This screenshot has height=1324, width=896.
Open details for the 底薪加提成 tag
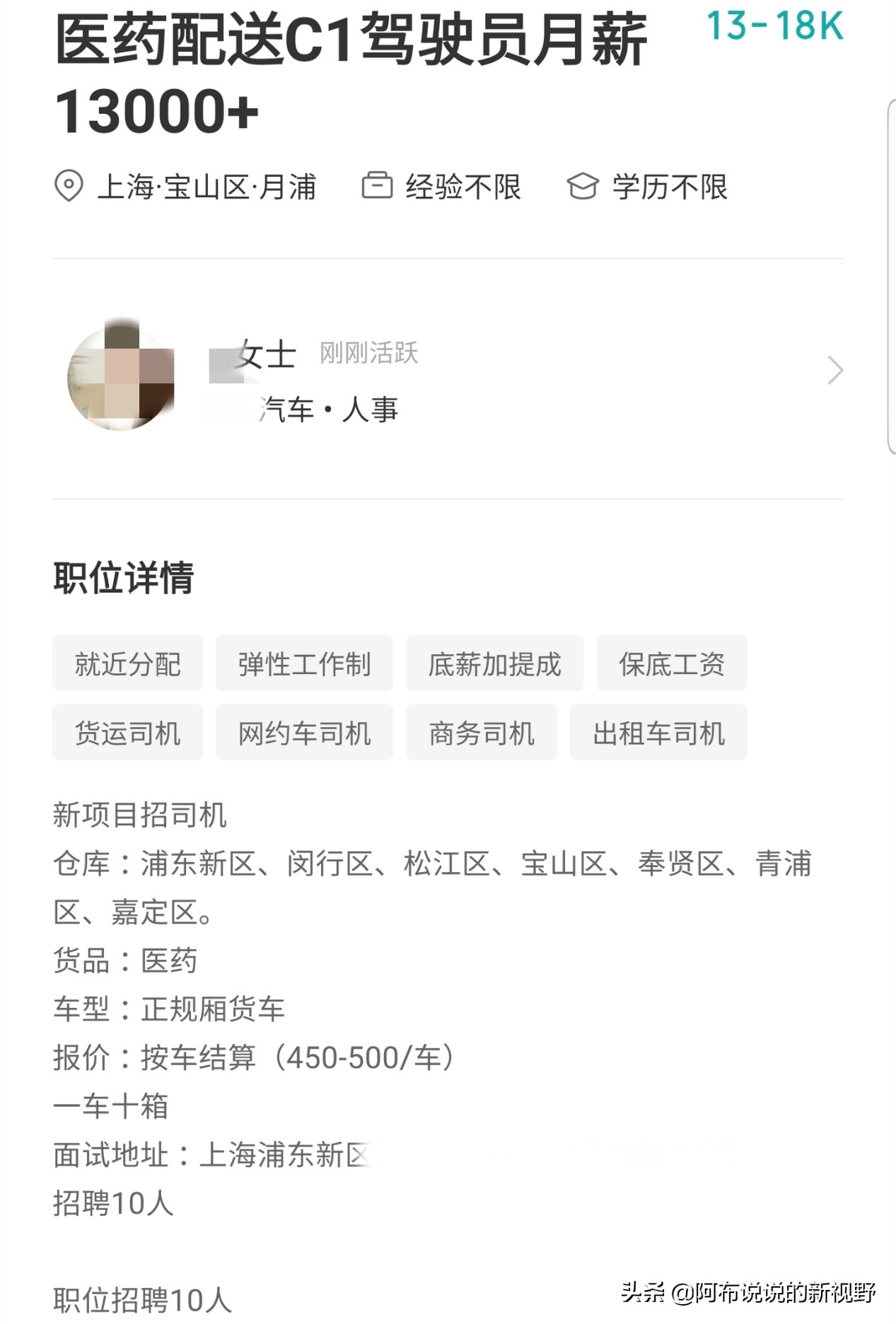point(495,663)
